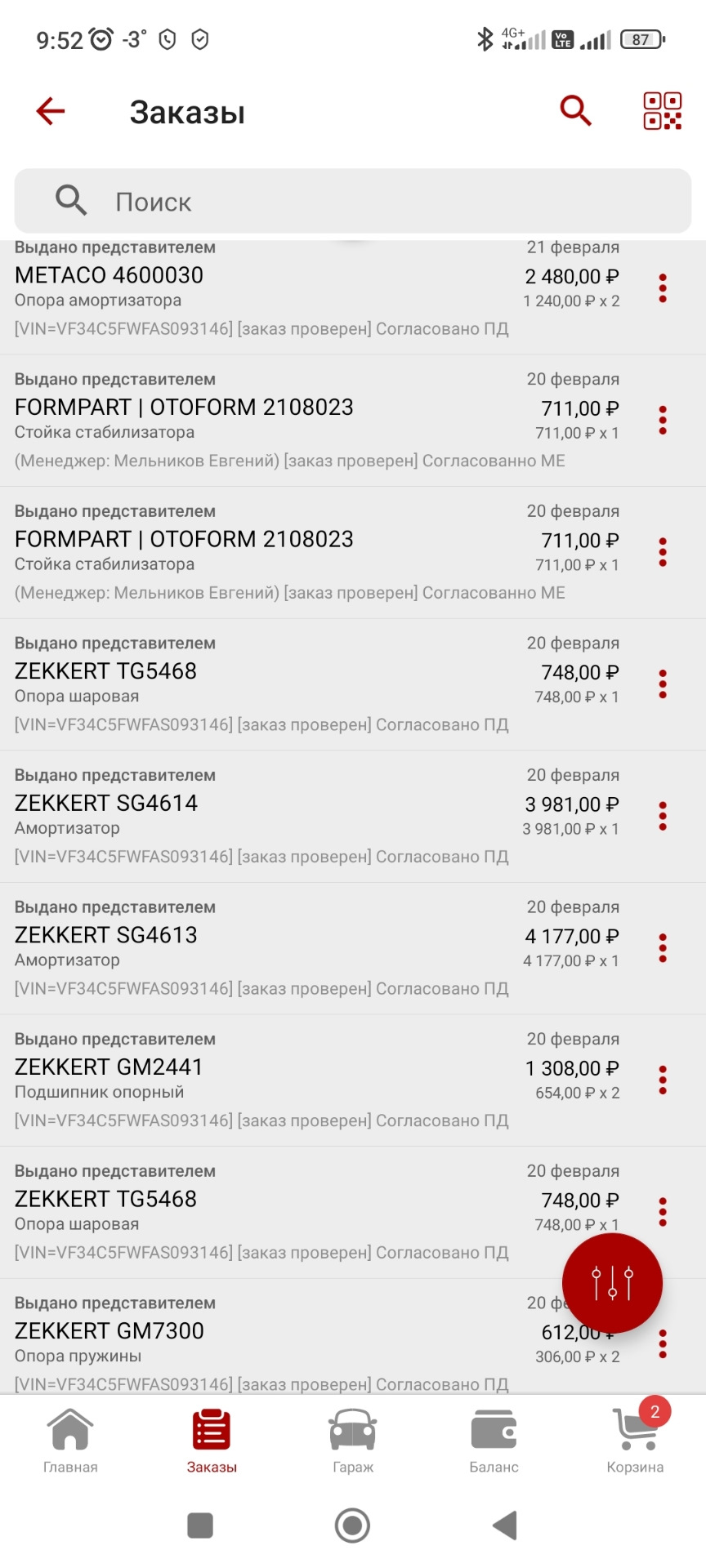This screenshot has height=1568, width=706.
Task: Open options menu for ZEKKERT GM2441
Action: (663, 1080)
